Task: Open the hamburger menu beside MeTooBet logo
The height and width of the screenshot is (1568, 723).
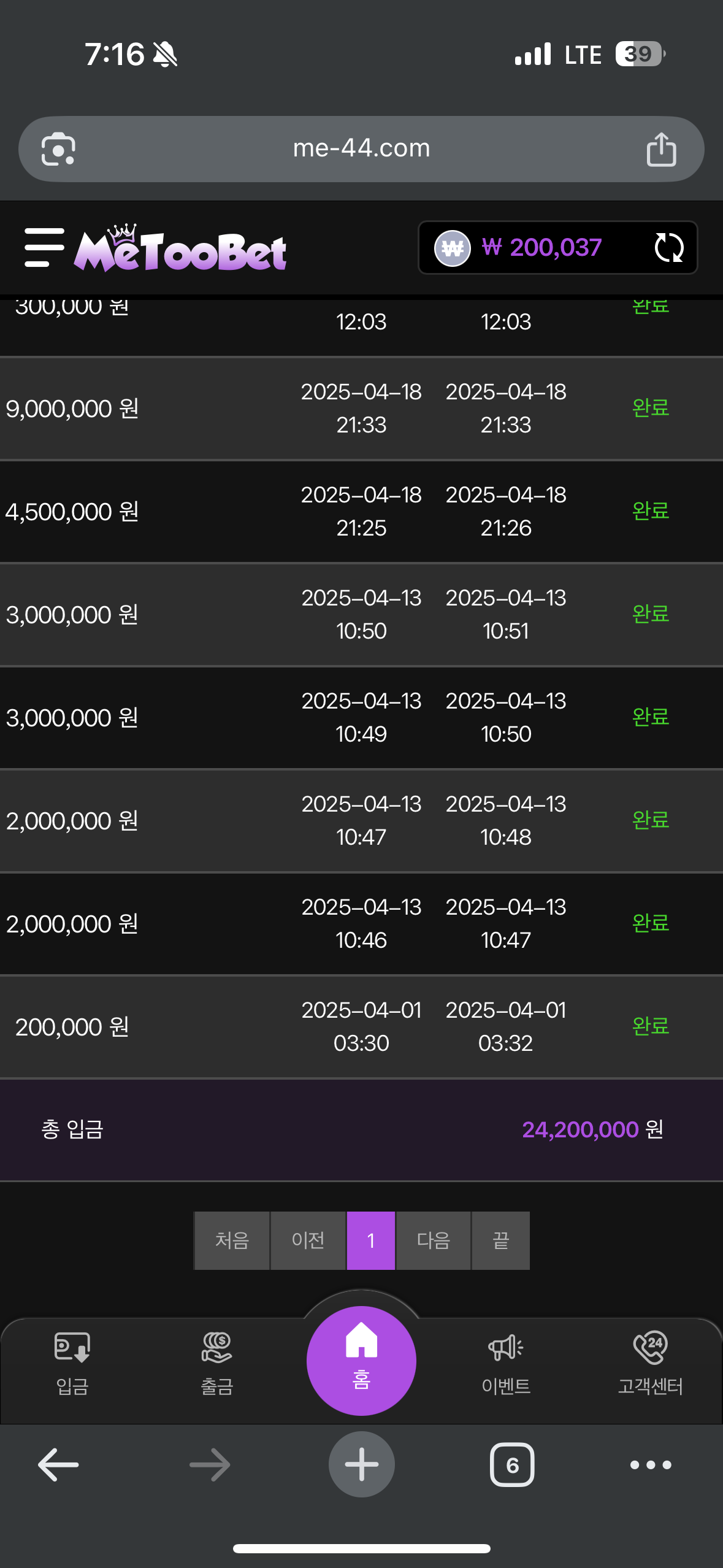Action: tap(44, 248)
